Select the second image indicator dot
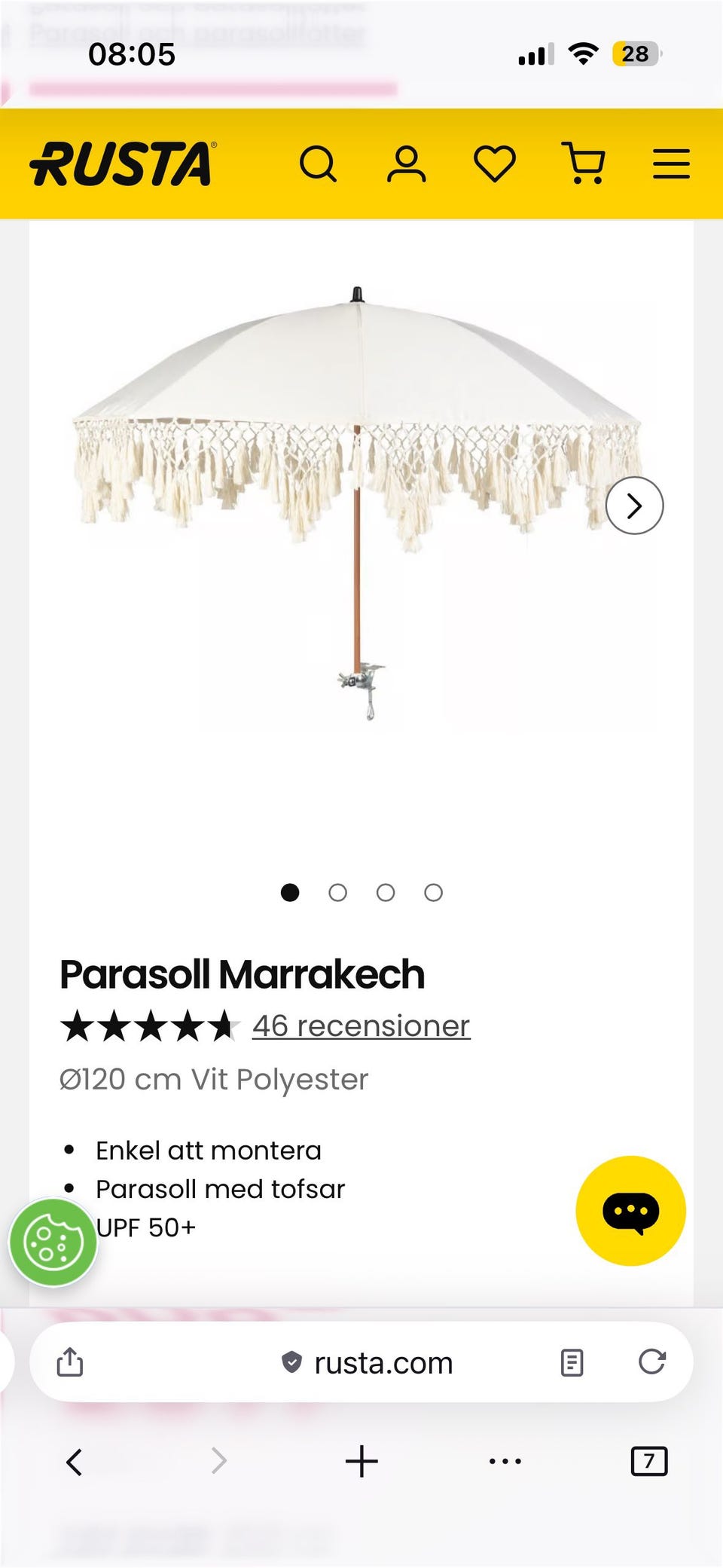This screenshot has height=1568, width=723. click(337, 893)
